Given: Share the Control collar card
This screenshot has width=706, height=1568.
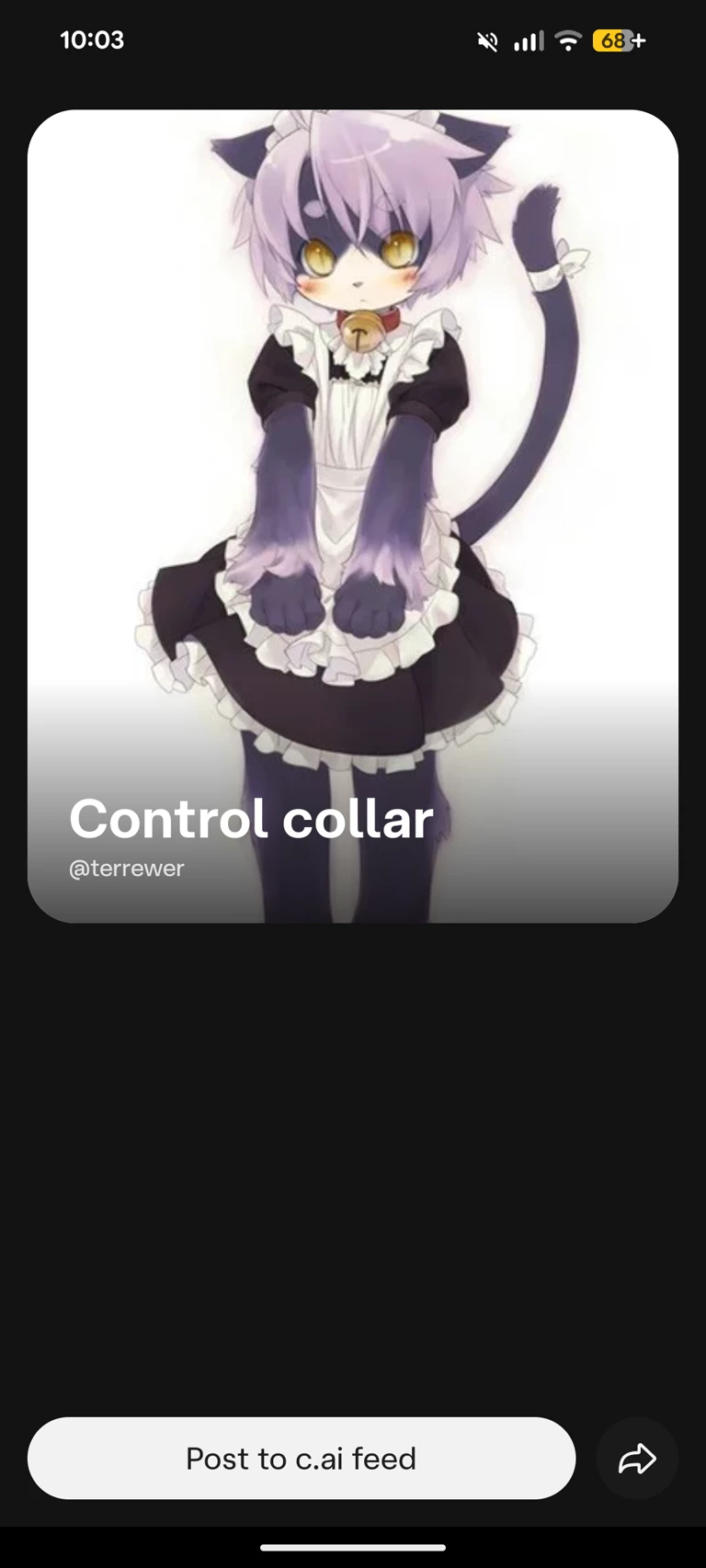Looking at the screenshot, I should (637, 1459).
